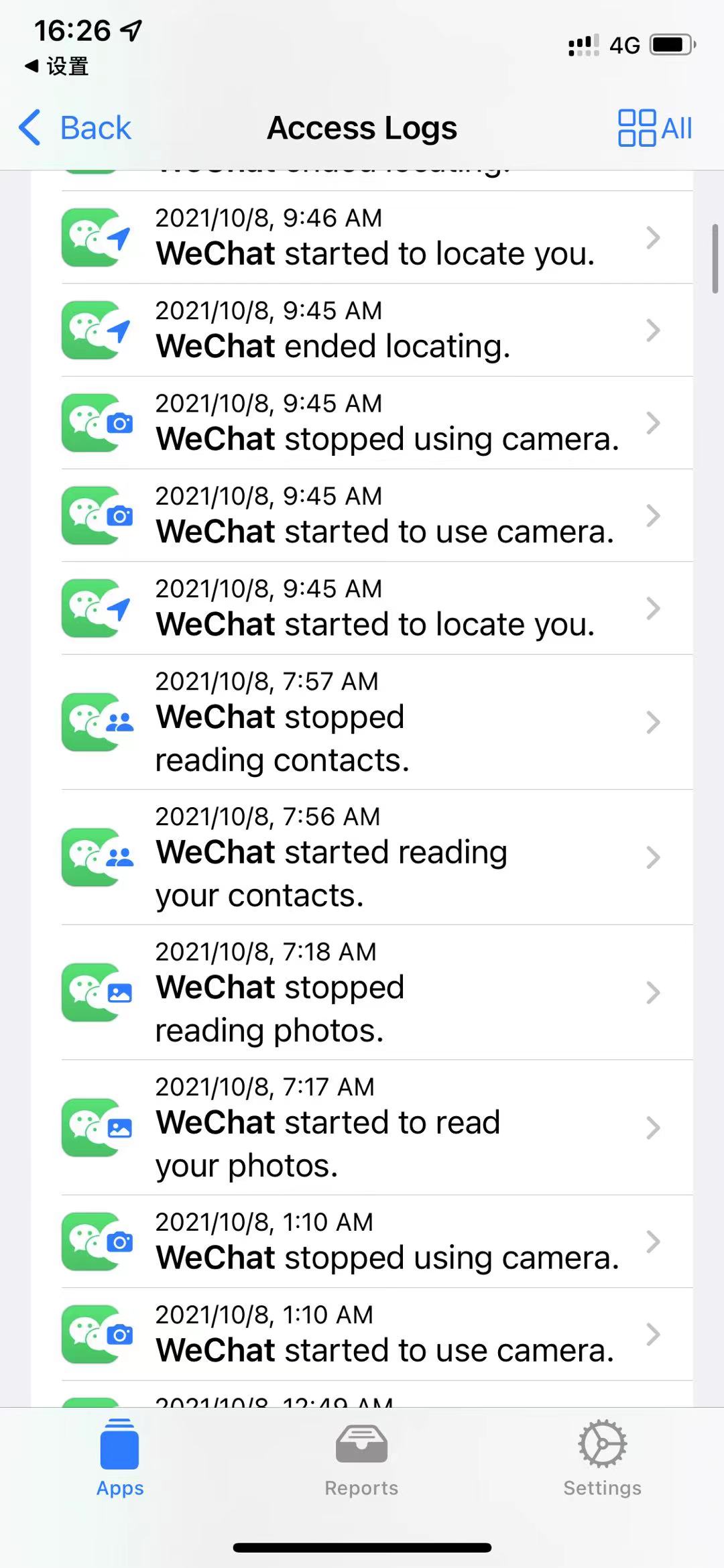Go back from Access Logs

75,127
